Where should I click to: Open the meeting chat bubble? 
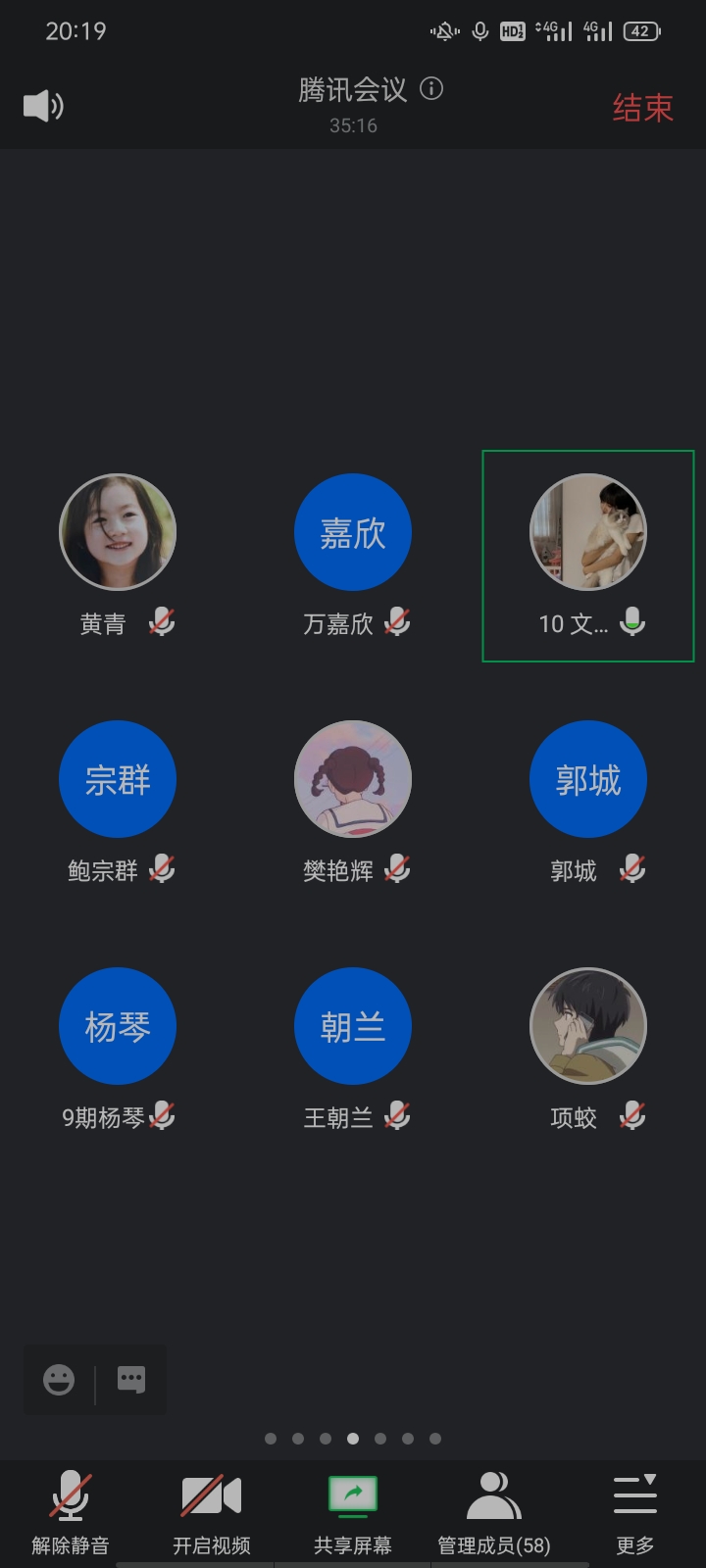pos(131,1380)
